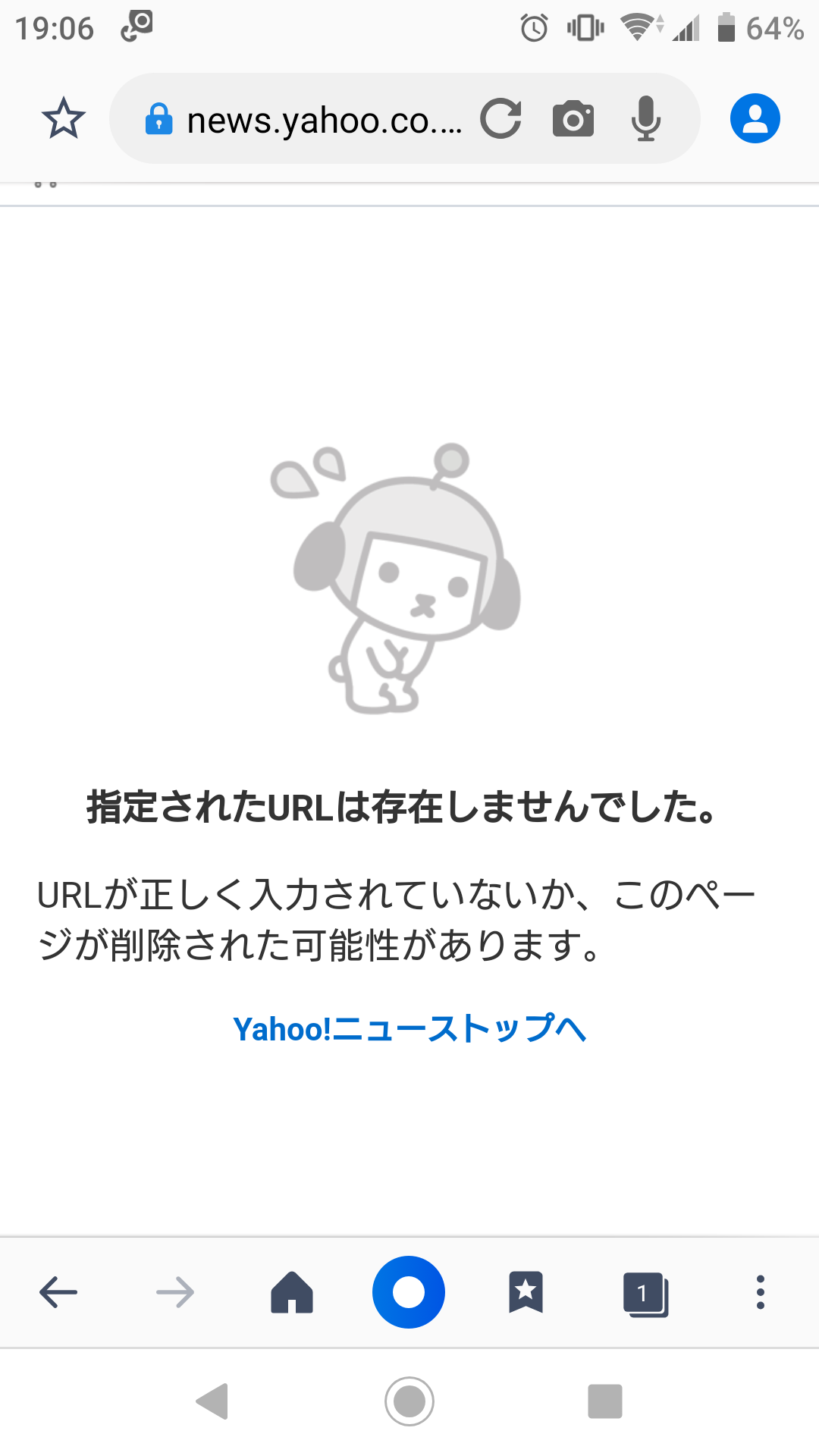Open the blue profile account icon
Image resolution: width=819 pixels, height=1456 pixels.
click(x=755, y=119)
